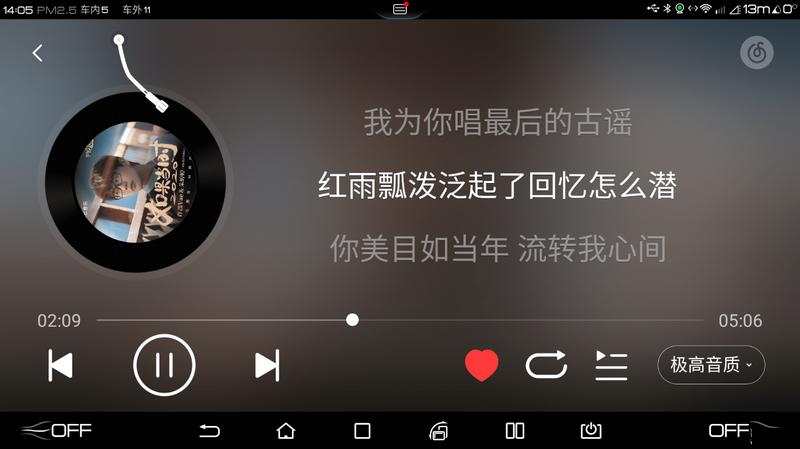Open the split-screen button in bottom bar
Image resolution: width=800 pixels, height=449 pixels.
click(x=515, y=431)
